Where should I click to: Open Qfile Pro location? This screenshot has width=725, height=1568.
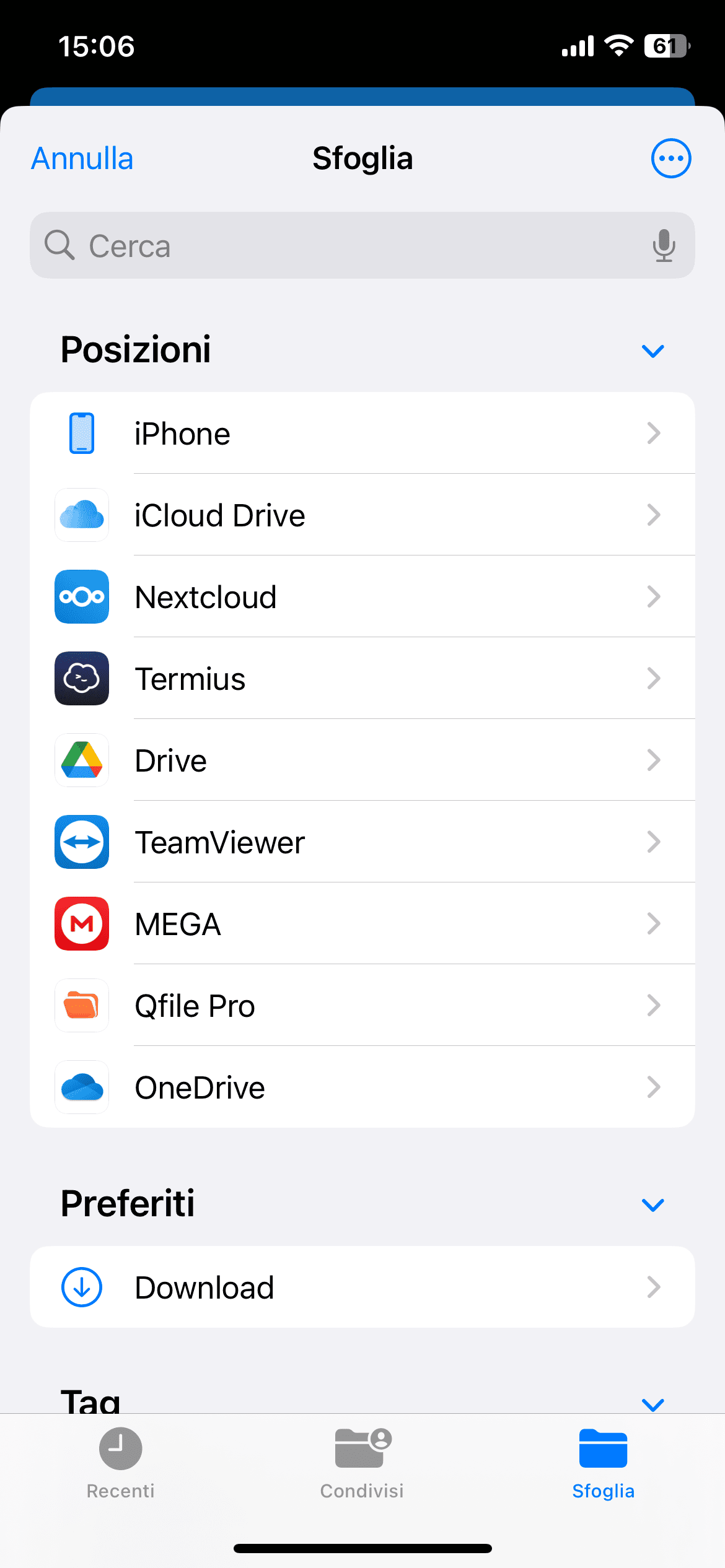tap(362, 1006)
